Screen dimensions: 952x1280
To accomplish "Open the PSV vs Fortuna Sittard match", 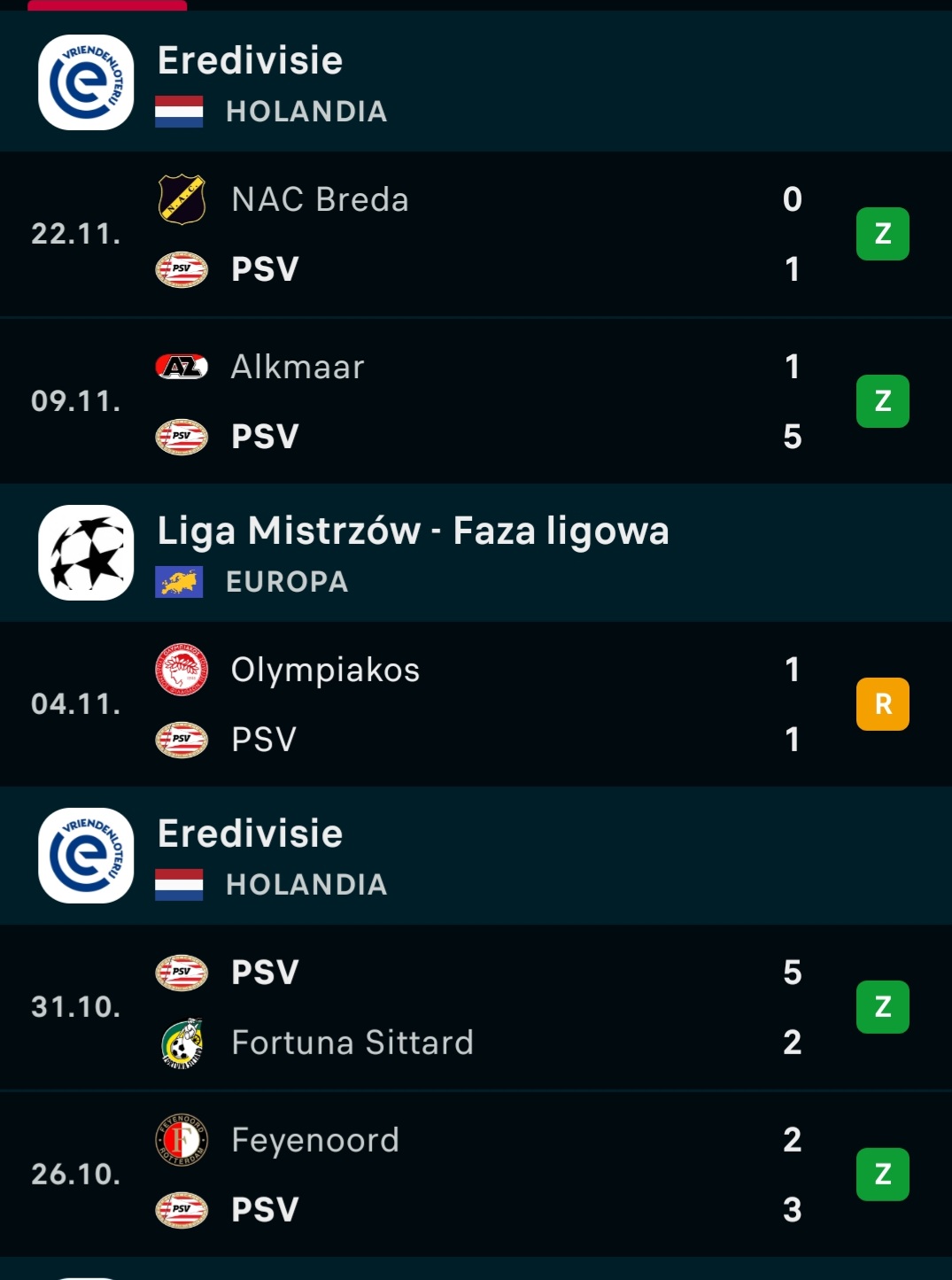I will (476, 1007).
